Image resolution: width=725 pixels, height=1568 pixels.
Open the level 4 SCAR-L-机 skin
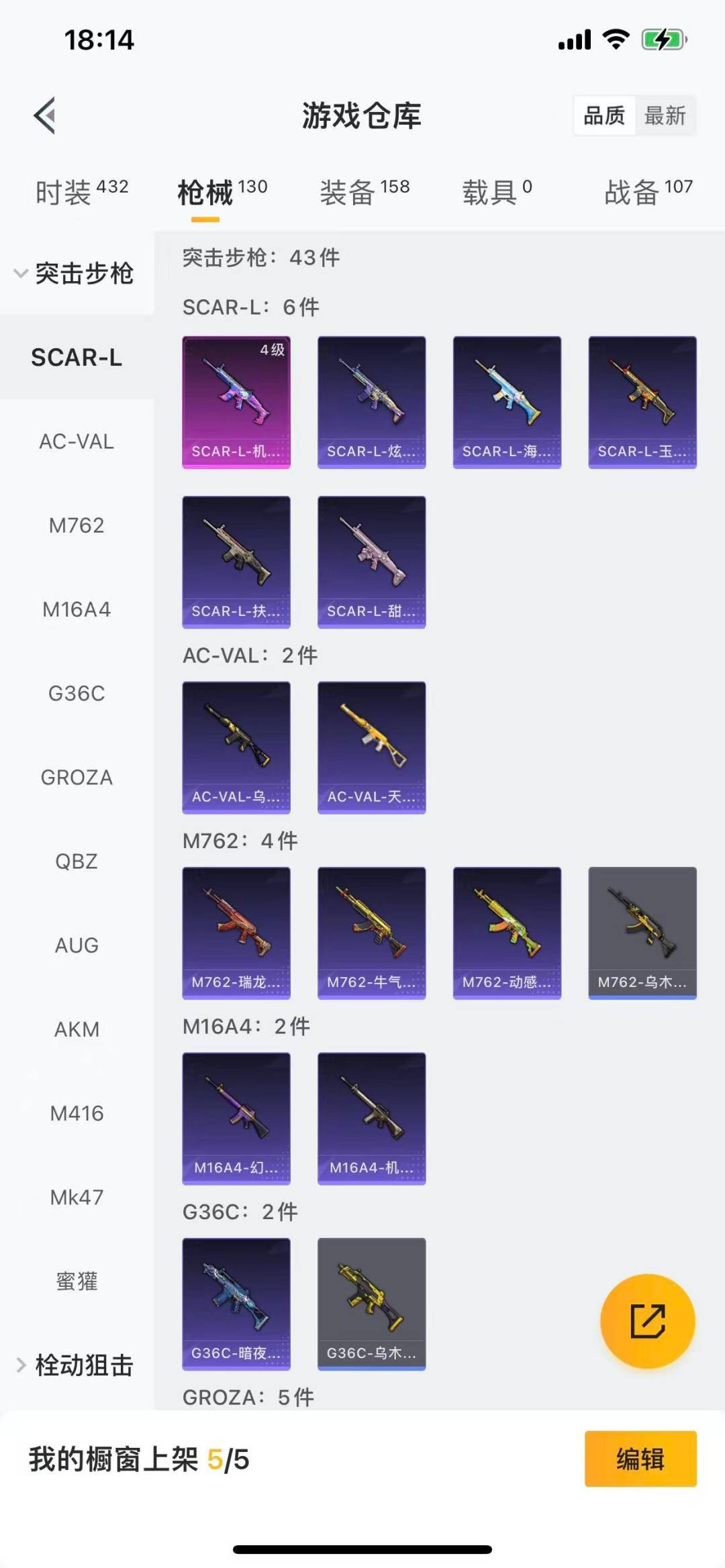(236, 402)
